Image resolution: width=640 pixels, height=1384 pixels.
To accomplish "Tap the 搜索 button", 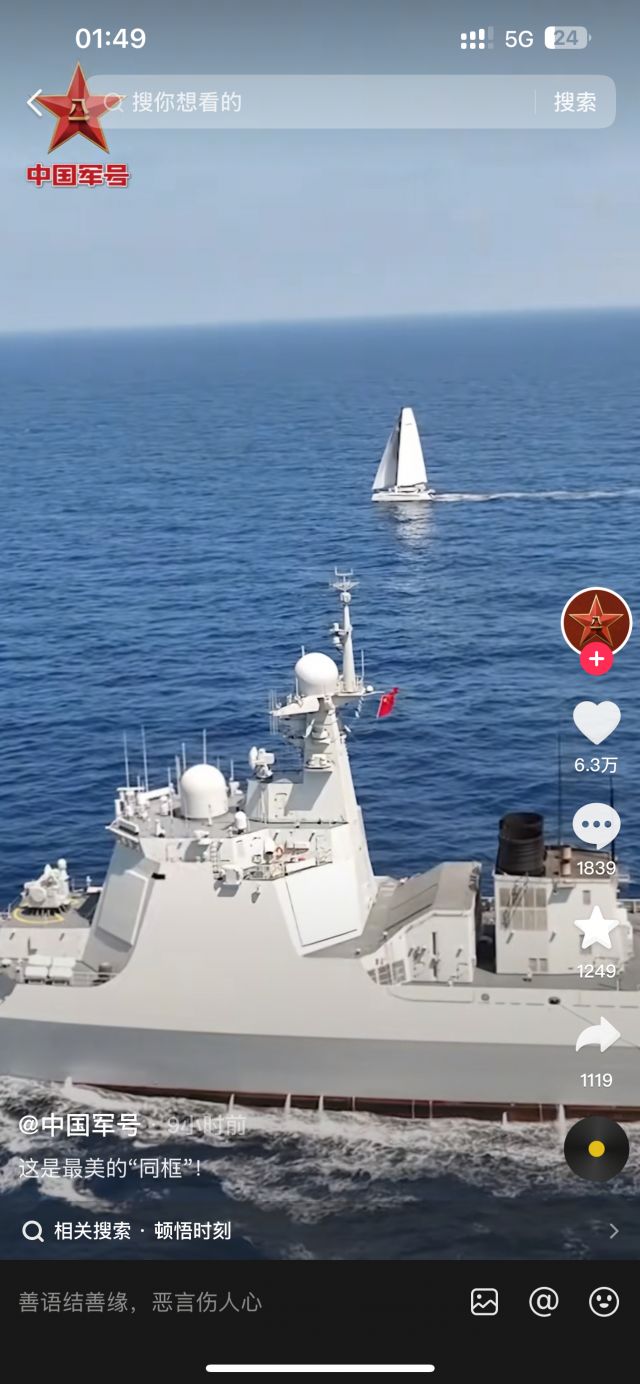I will (x=575, y=102).
